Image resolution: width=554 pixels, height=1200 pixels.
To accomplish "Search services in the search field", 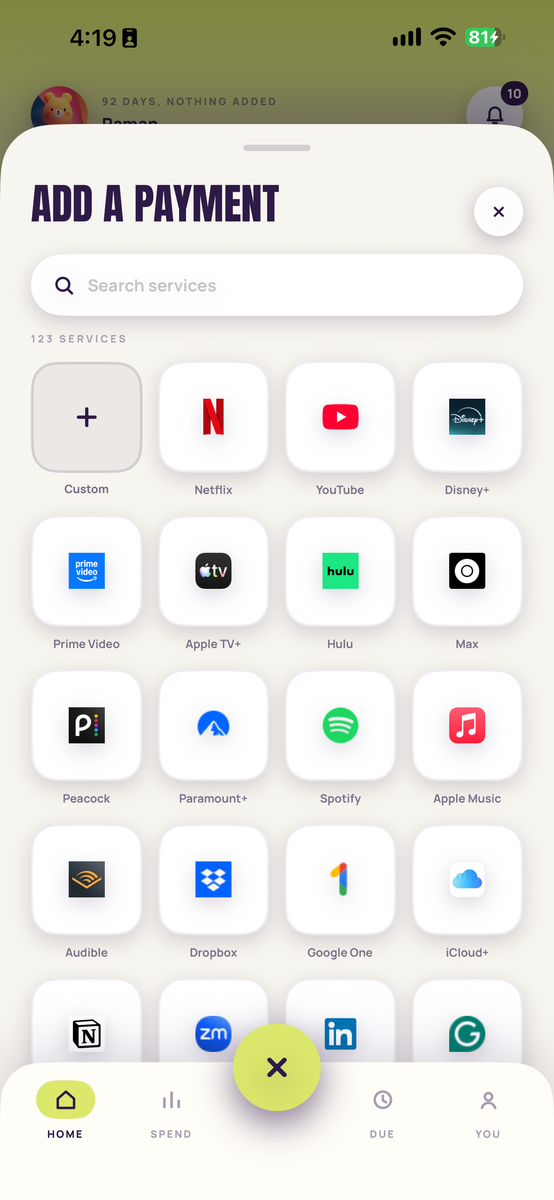I will pos(277,285).
